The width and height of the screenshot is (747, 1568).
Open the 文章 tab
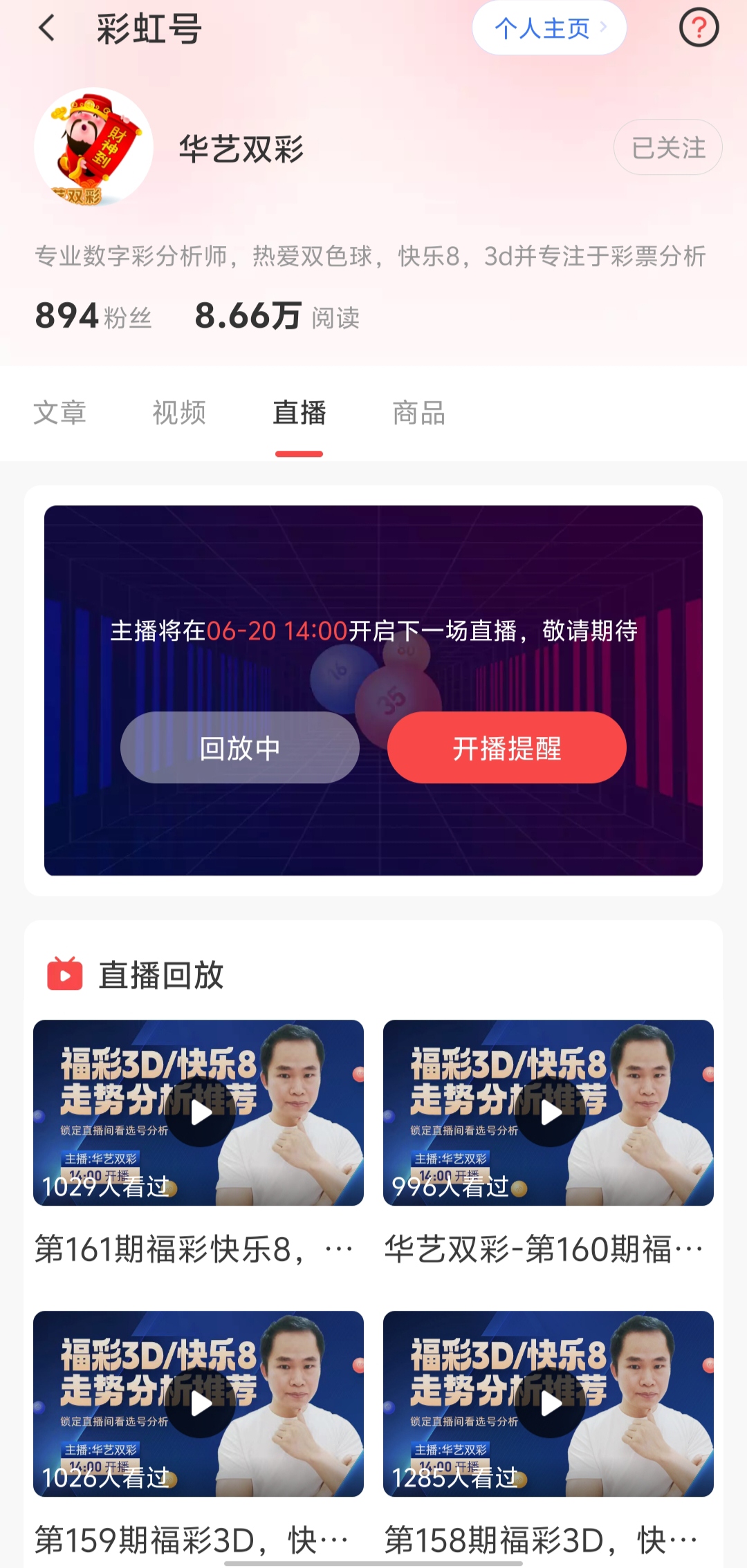click(x=60, y=413)
